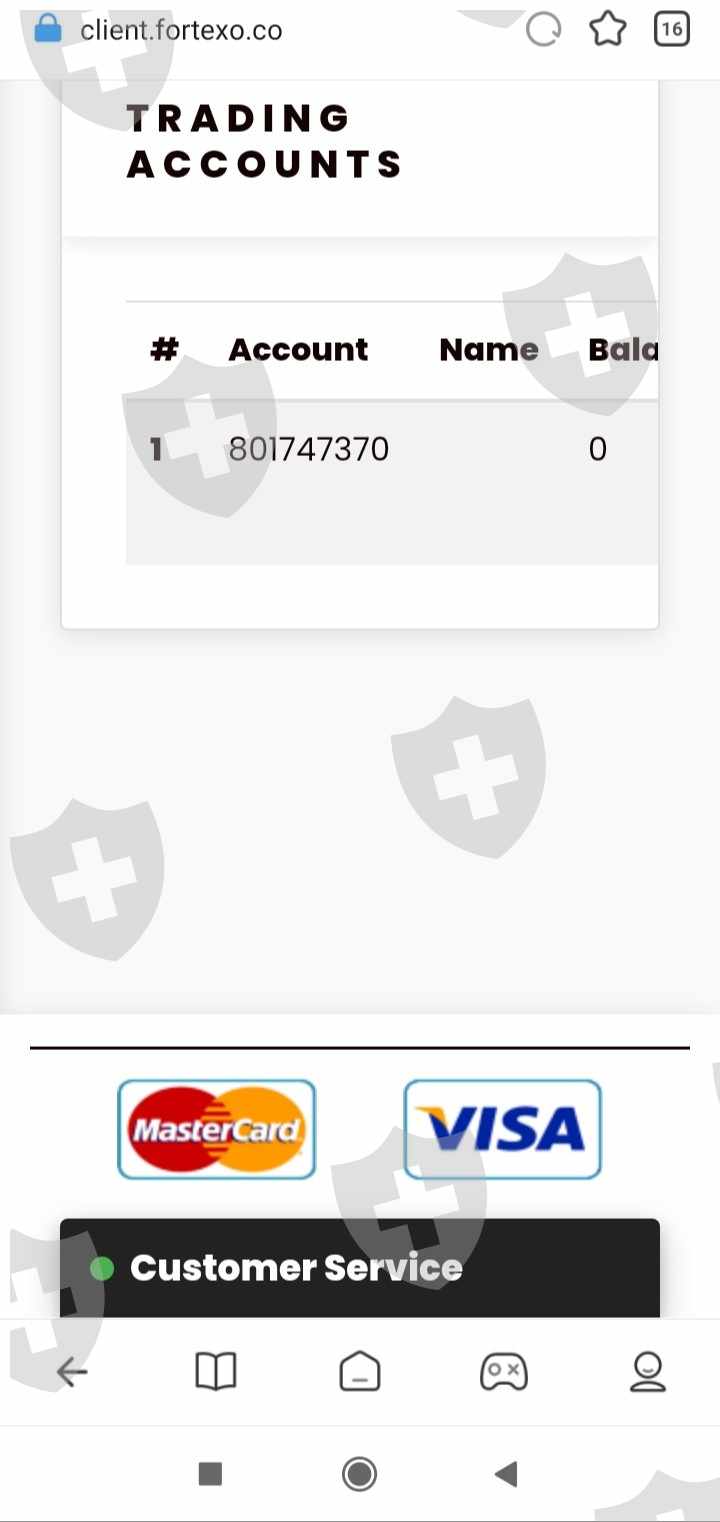Open the Customer Service chat widget
Screen dimensions: 720x1522
click(x=360, y=1267)
